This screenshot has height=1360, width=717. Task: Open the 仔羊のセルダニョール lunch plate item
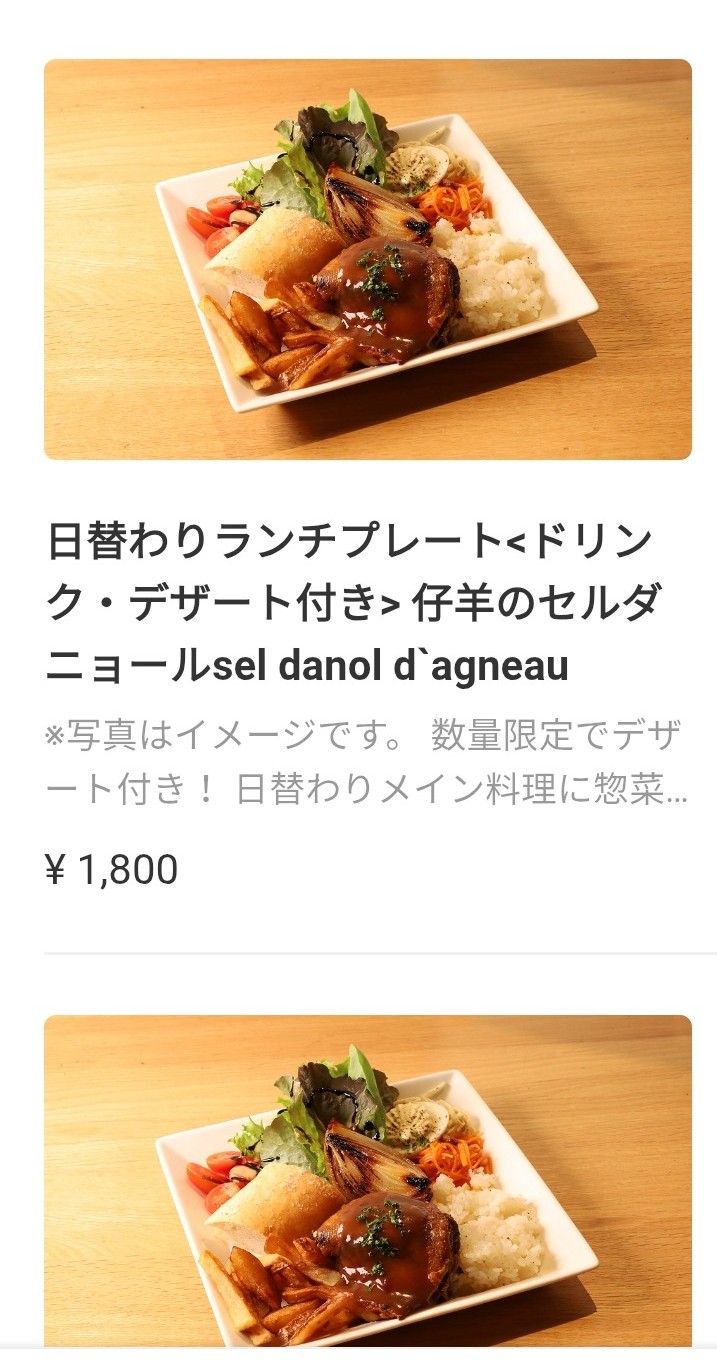pyautogui.click(x=356, y=604)
